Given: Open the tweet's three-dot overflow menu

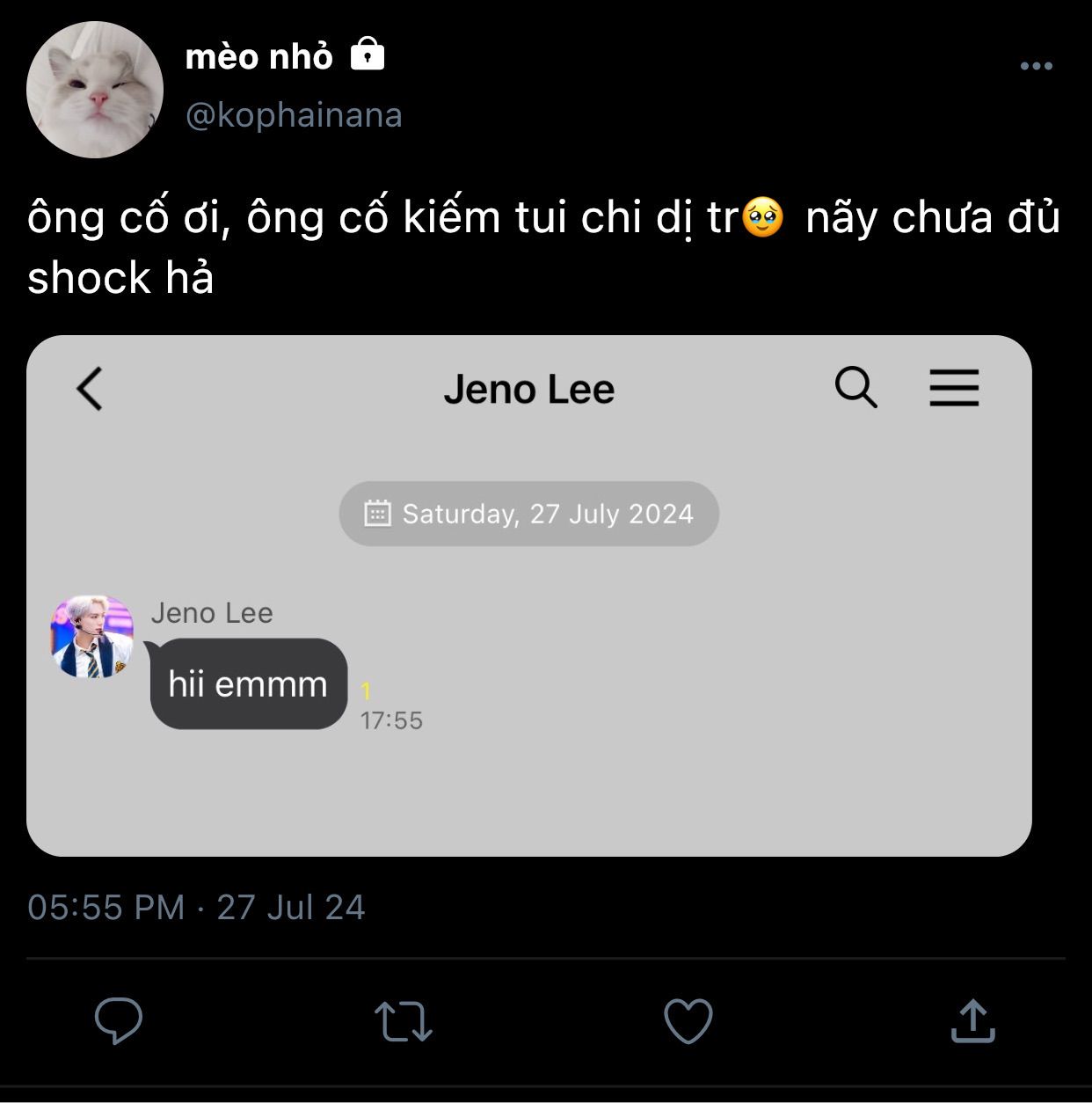Looking at the screenshot, I should click(1036, 66).
